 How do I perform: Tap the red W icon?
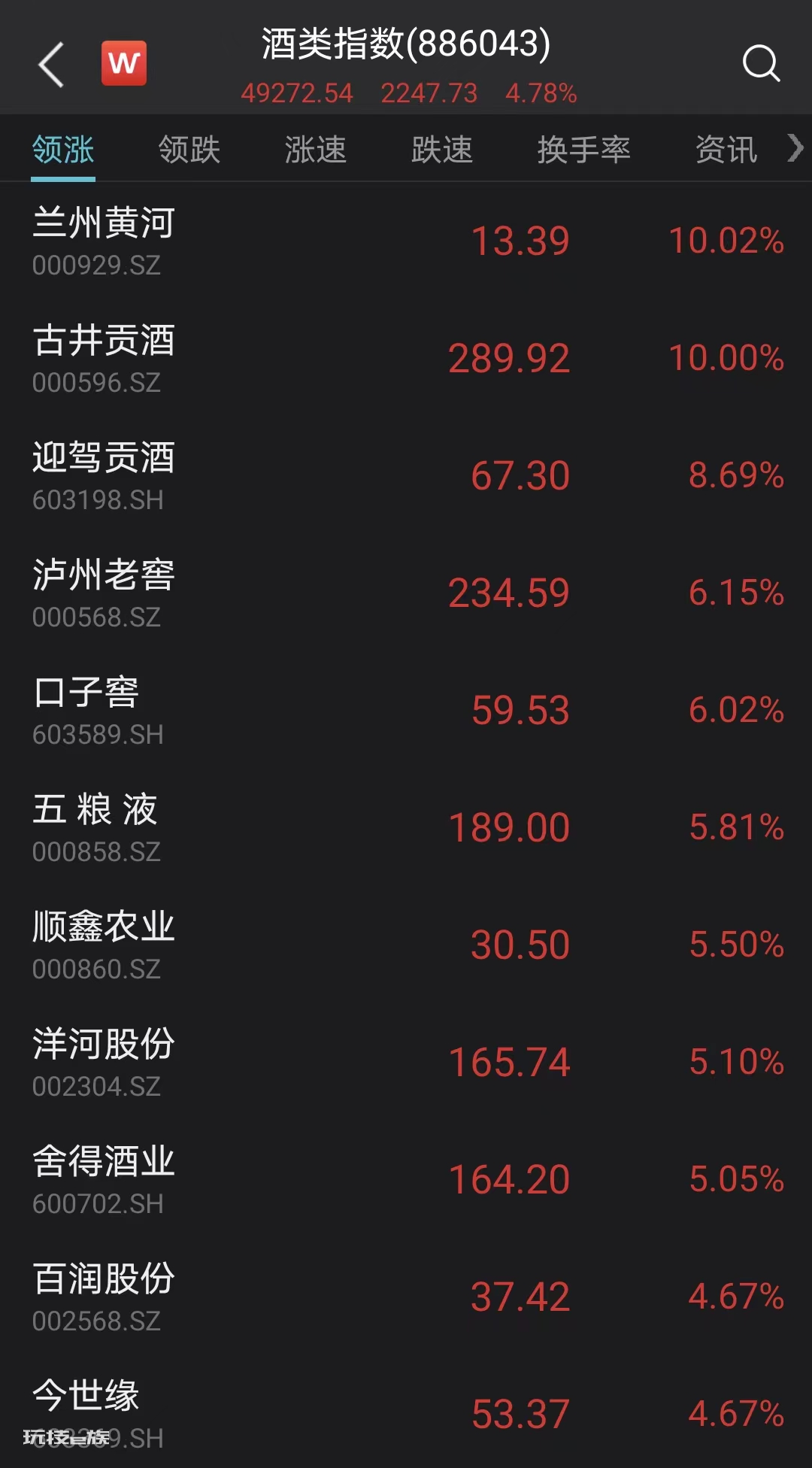click(124, 63)
